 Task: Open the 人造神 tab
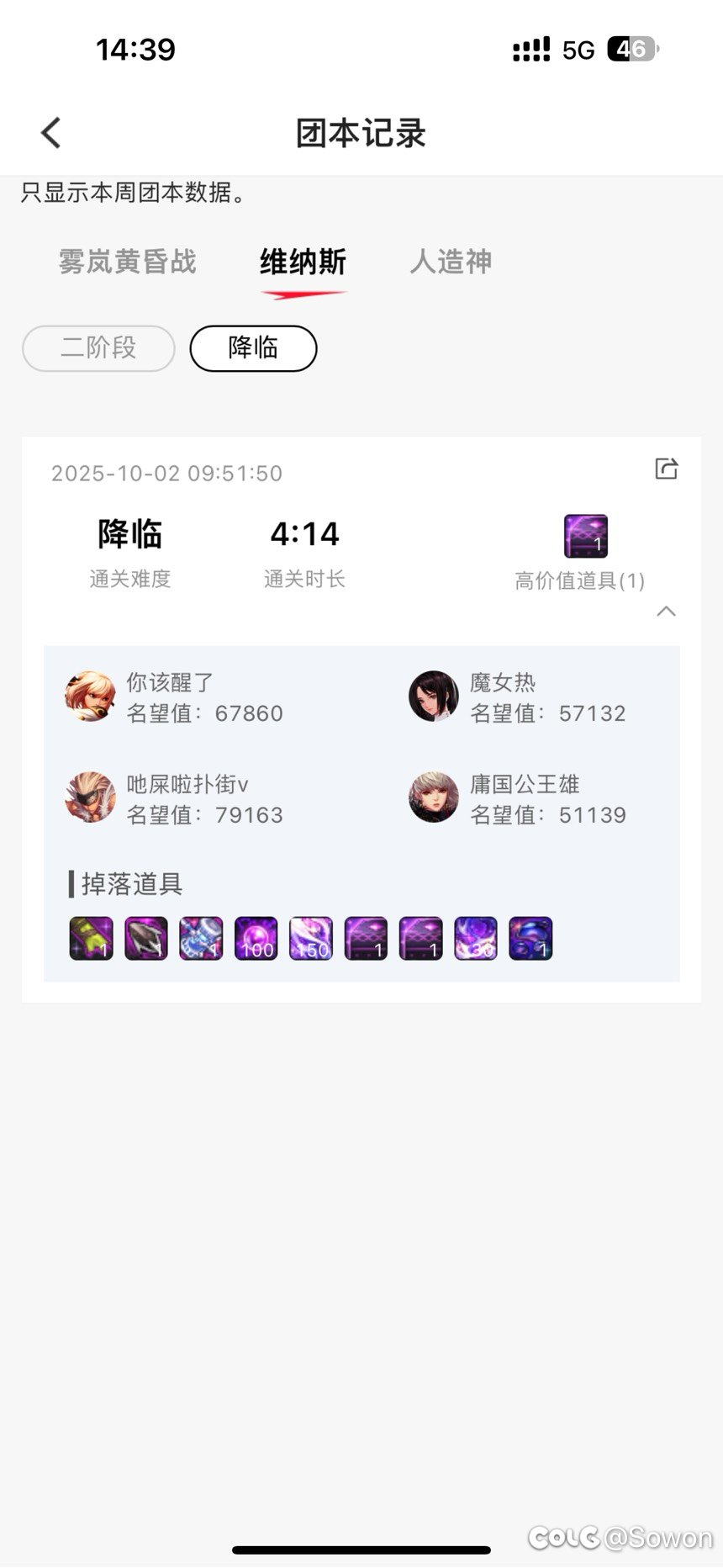coord(451,262)
